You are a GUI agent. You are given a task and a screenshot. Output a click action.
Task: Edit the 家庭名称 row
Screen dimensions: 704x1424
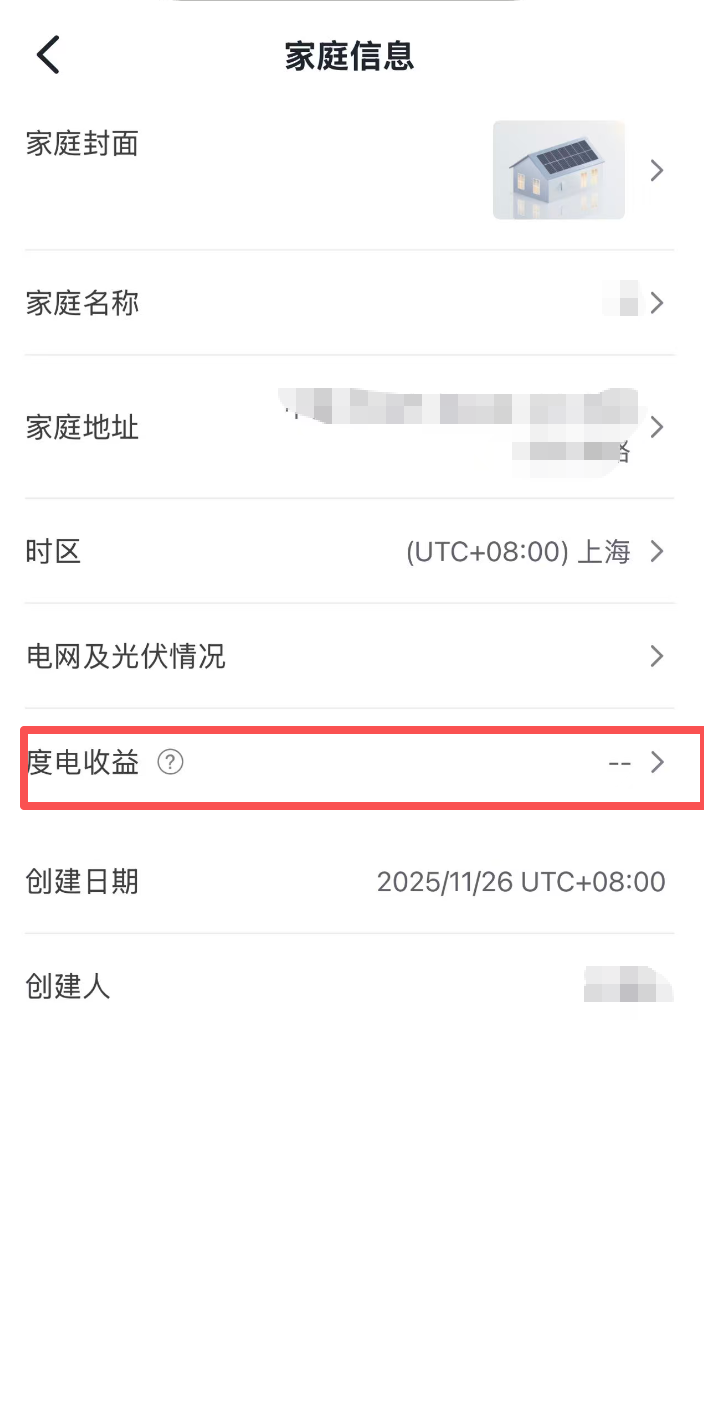click(350, 303)
